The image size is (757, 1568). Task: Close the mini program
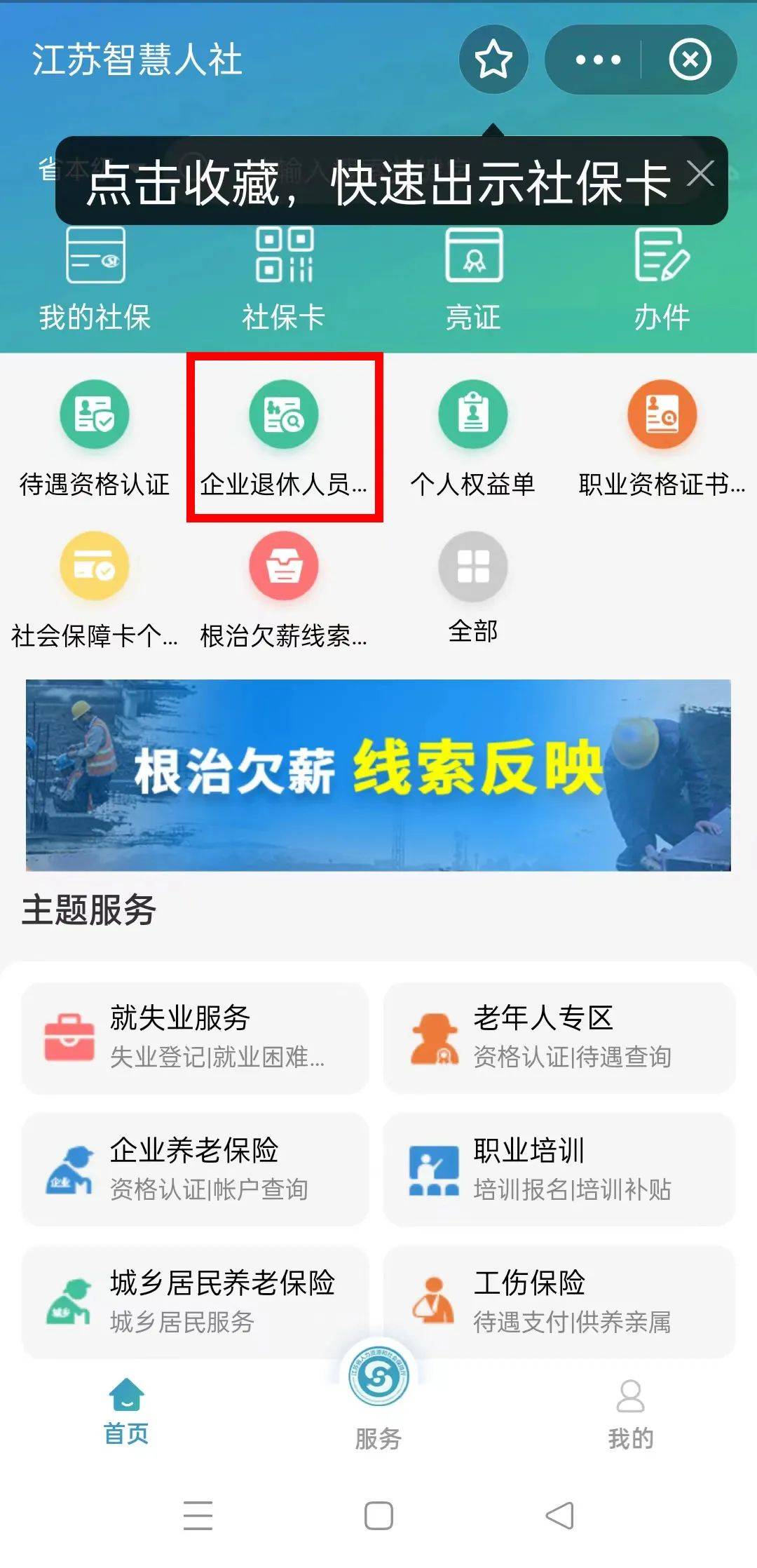(690, 60)
